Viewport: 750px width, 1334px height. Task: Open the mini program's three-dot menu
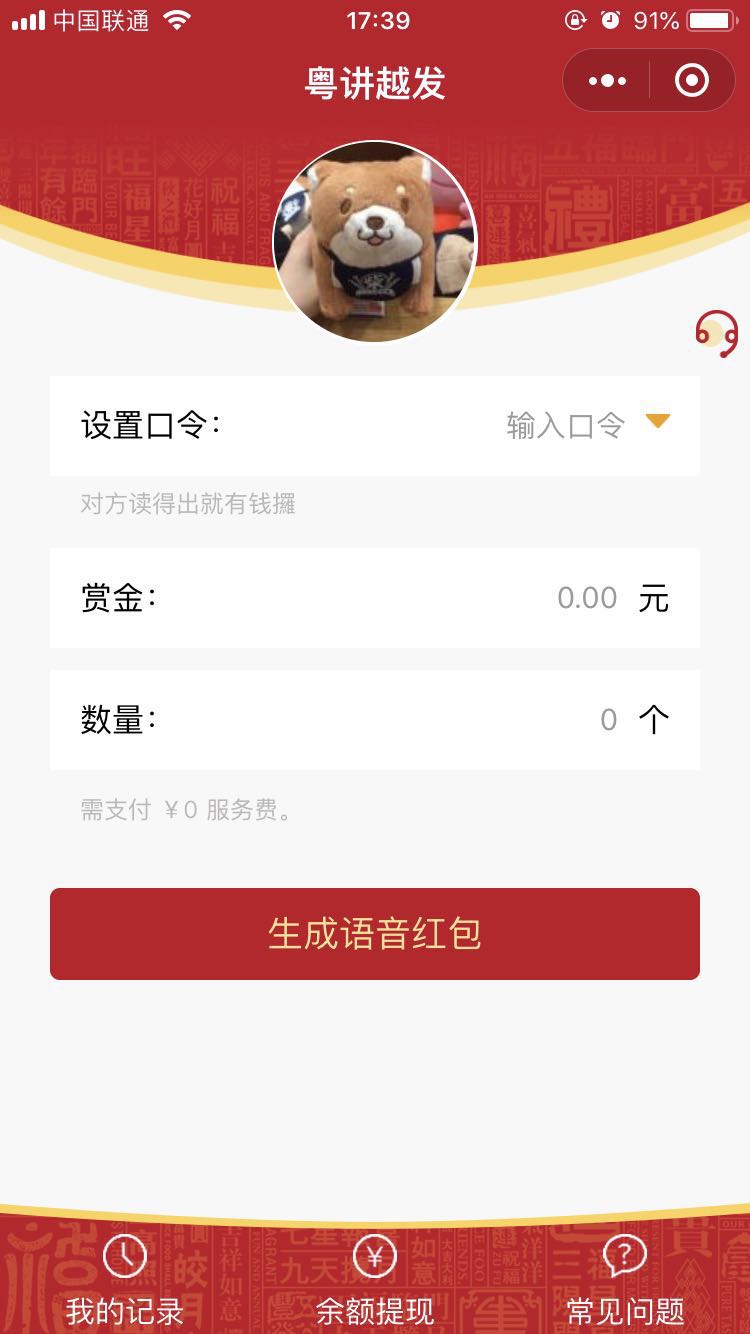tap(607, 81)
